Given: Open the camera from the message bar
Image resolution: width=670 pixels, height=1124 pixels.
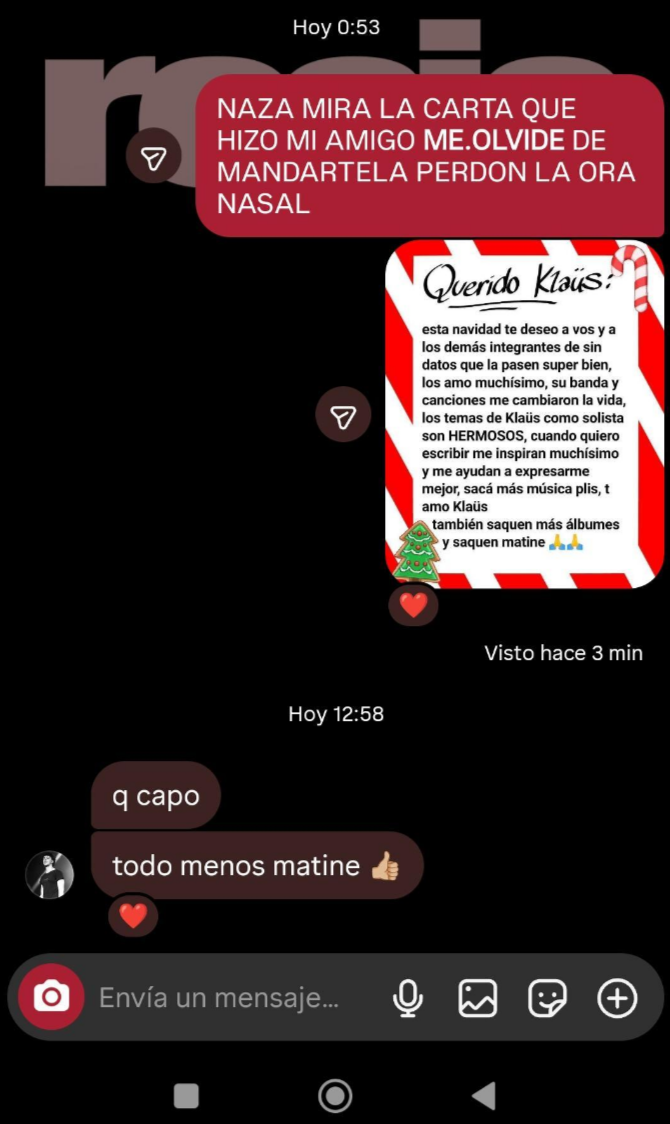Looking at the screenshot, I should pos(51,997).
